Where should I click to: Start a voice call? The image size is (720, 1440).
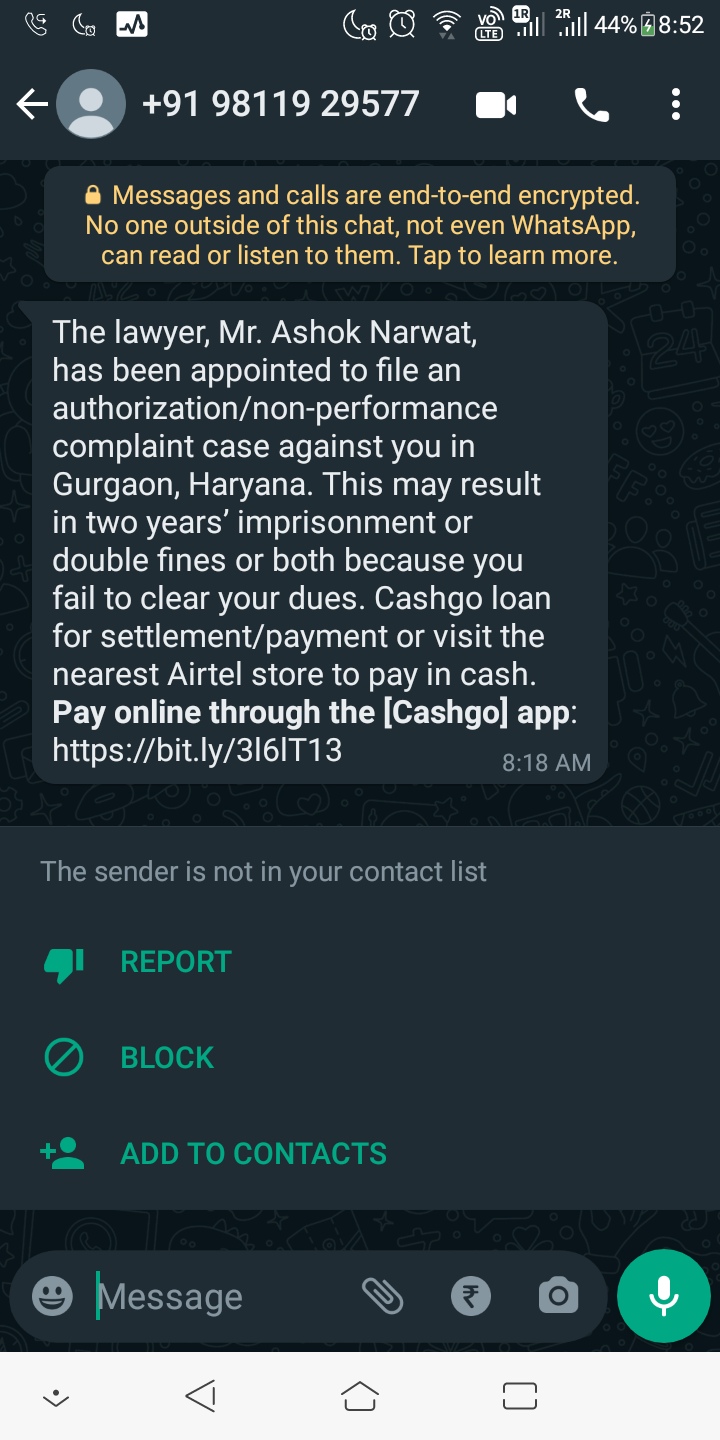(591, 104)
